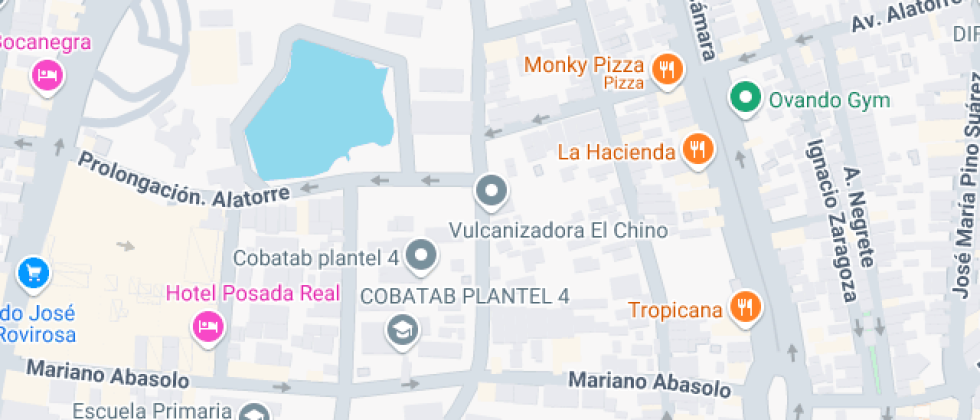The width and height of the screenshot is (980, 420).
Task: Select the La Hacienda restaurant pin
Action: click(697, 150)
